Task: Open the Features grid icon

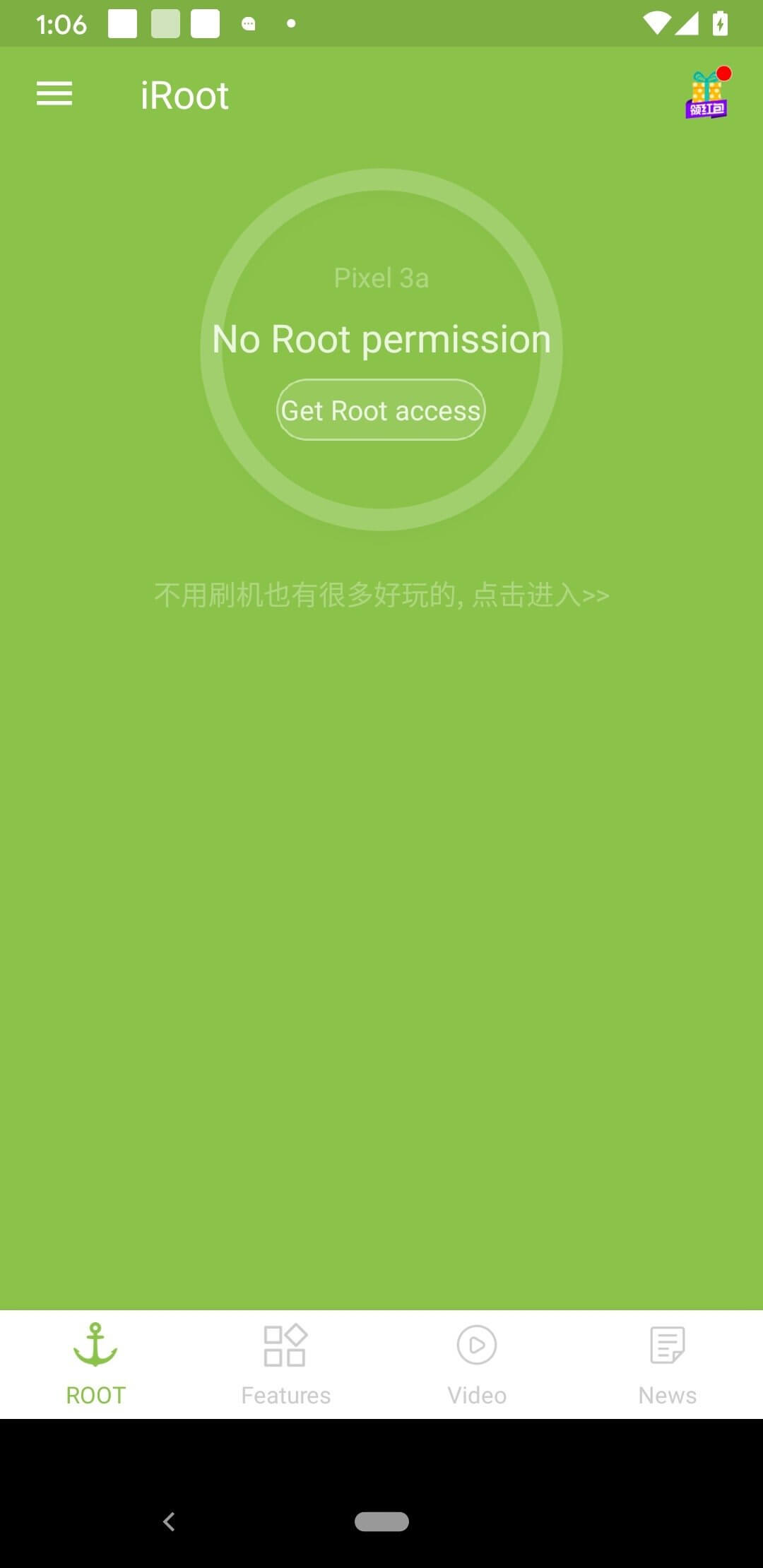Action: pyautogui.click(x=285, y=1345)
